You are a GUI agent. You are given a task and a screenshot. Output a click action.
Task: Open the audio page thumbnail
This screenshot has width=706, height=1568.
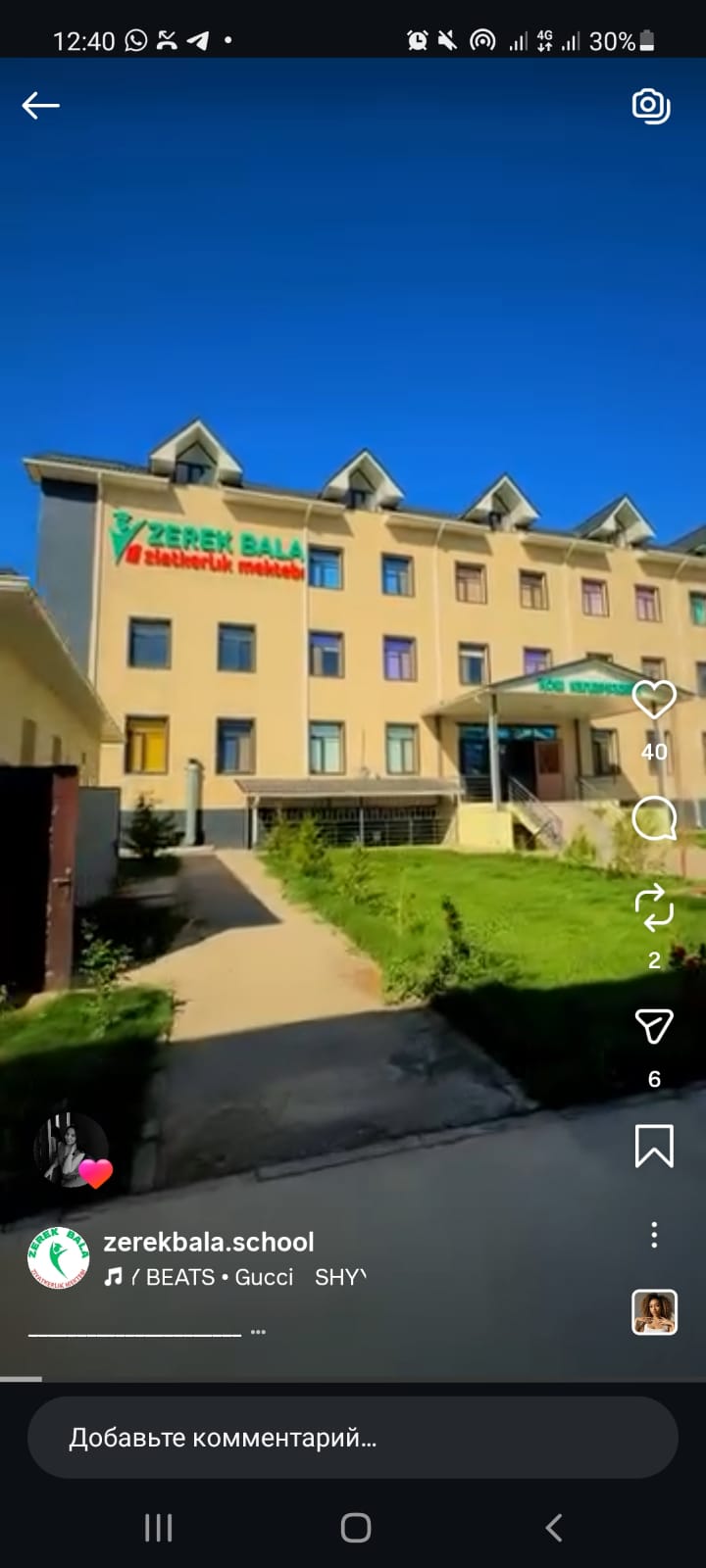(x=654, y=1312)
